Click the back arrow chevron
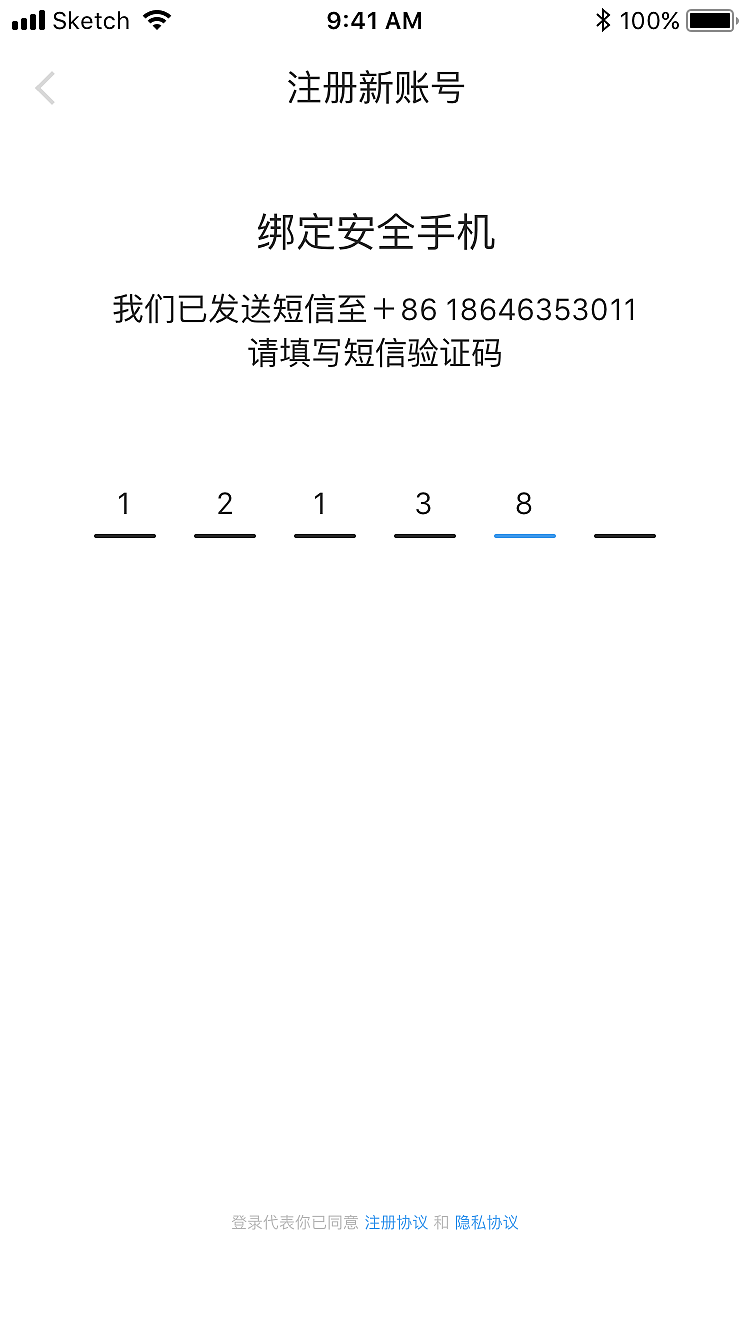 tap(44, 88)
